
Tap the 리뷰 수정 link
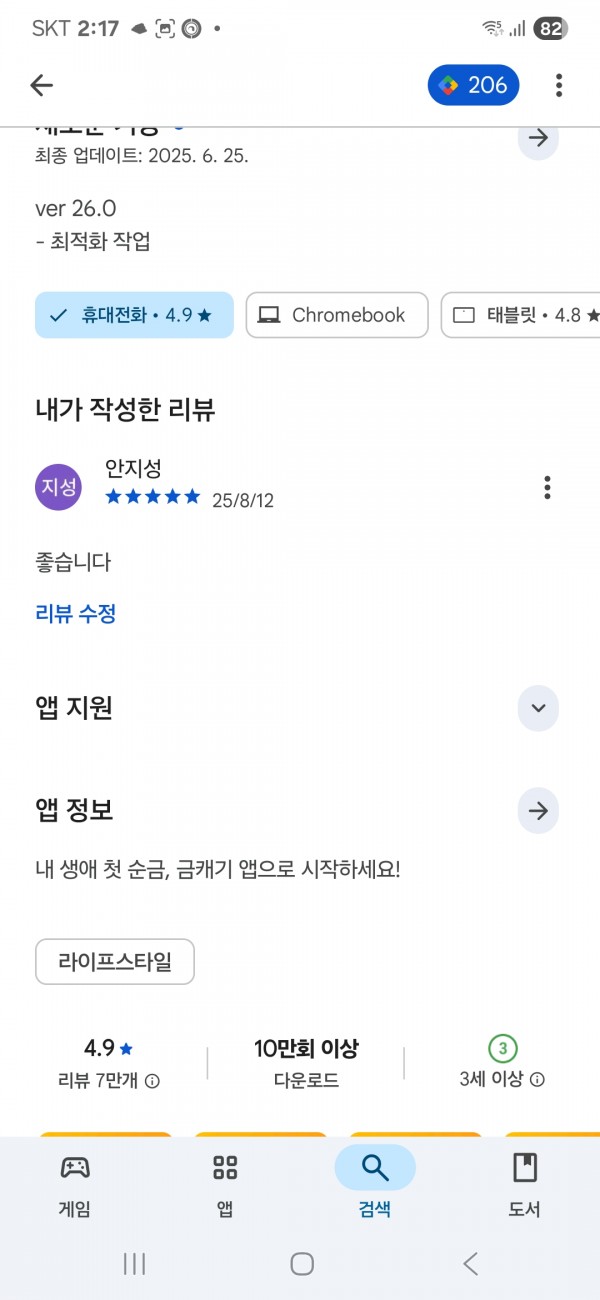[x=76, y=614]
